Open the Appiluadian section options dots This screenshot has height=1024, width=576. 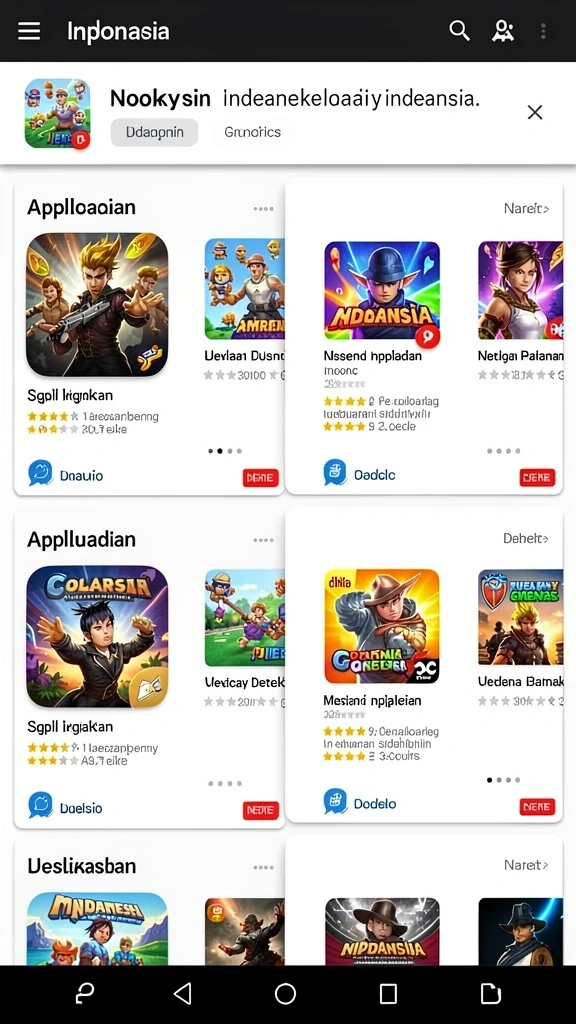(x=263, y=540)
